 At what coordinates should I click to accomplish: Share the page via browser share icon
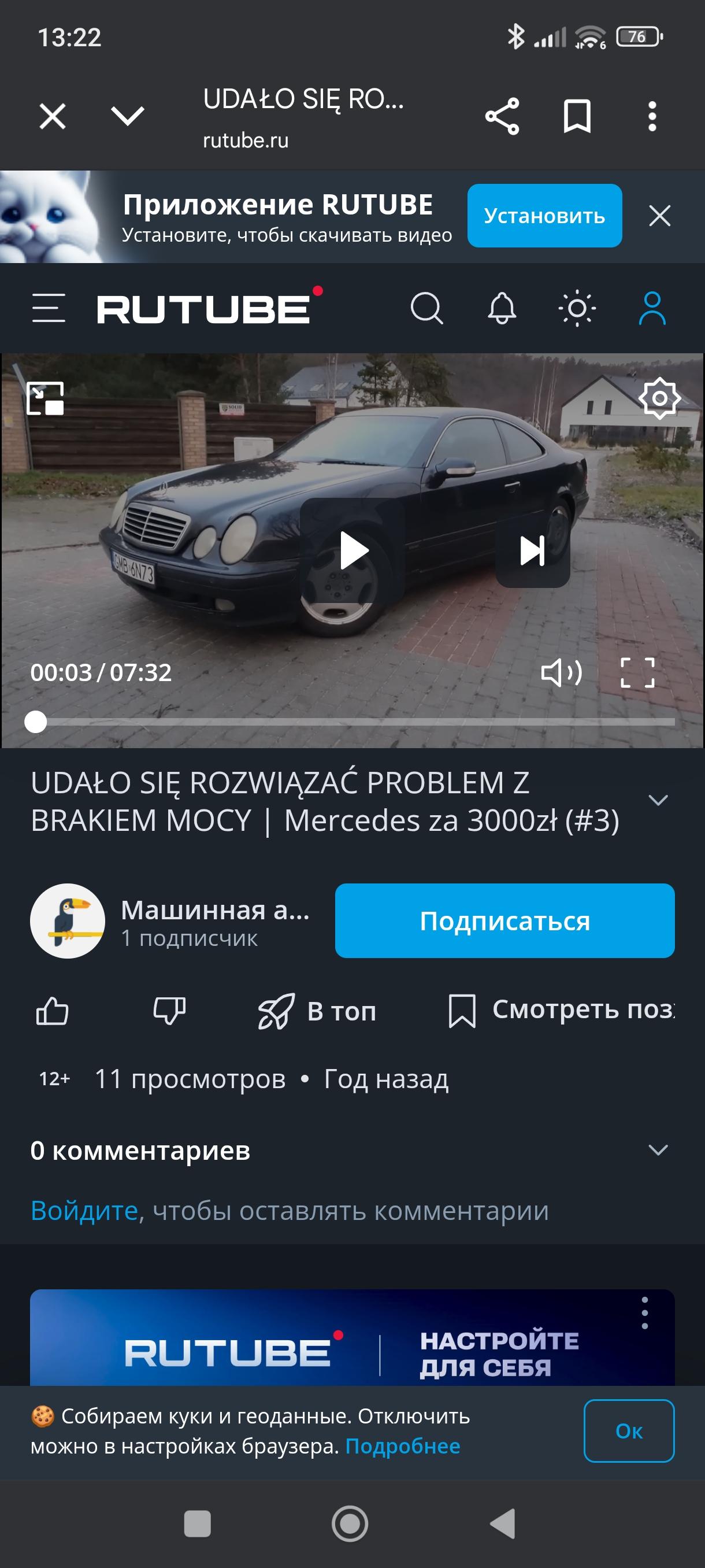pos(502,116)
